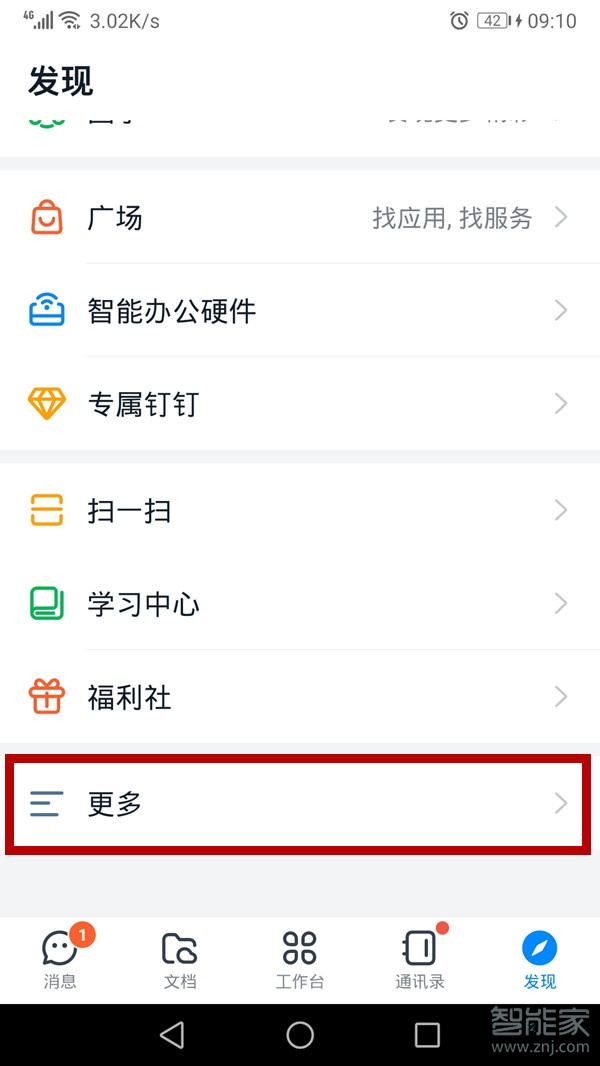Open 福利社 row
Image resolution: width=600 pixels, height=1066 pixels.
pyautogui.click(x=300, y=697)
